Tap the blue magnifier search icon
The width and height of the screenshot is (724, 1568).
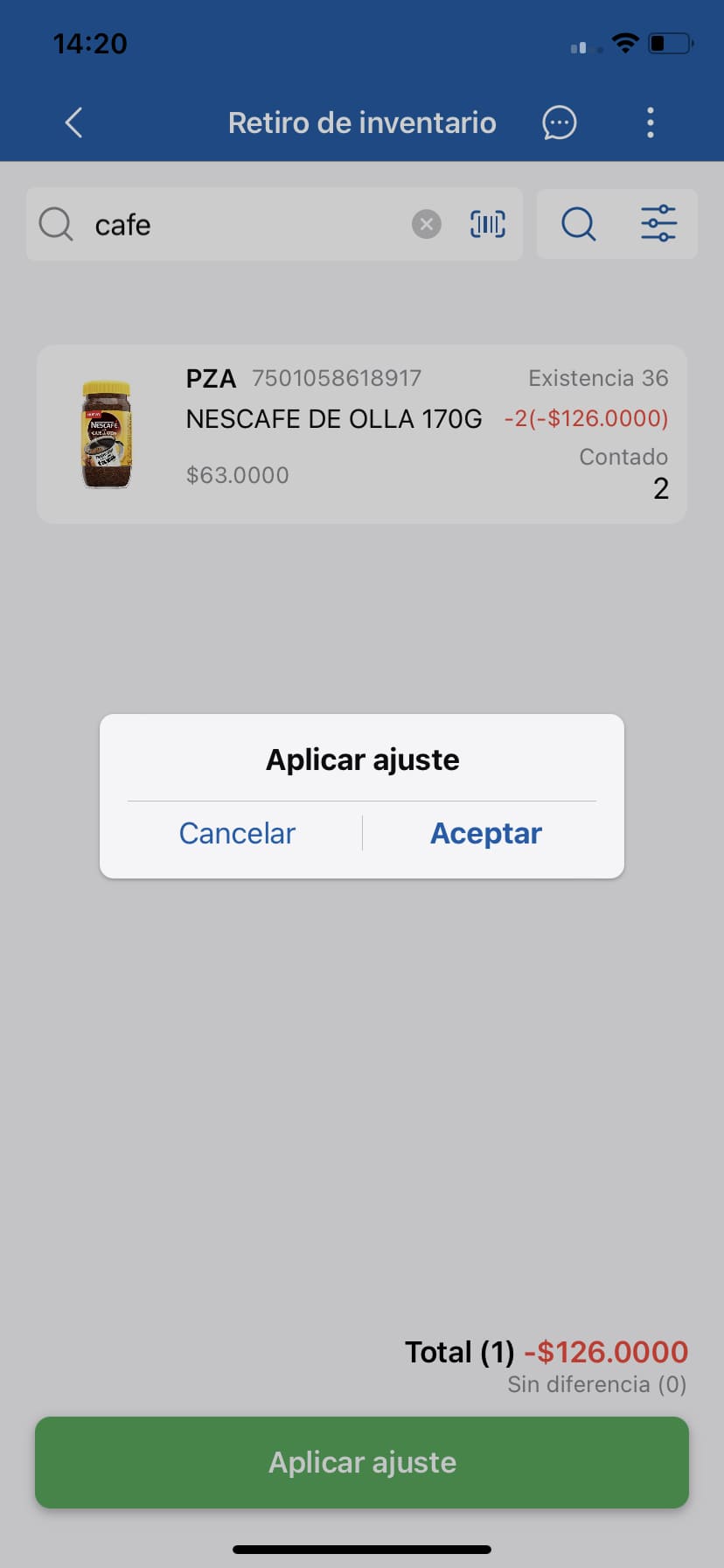(578, 224)
